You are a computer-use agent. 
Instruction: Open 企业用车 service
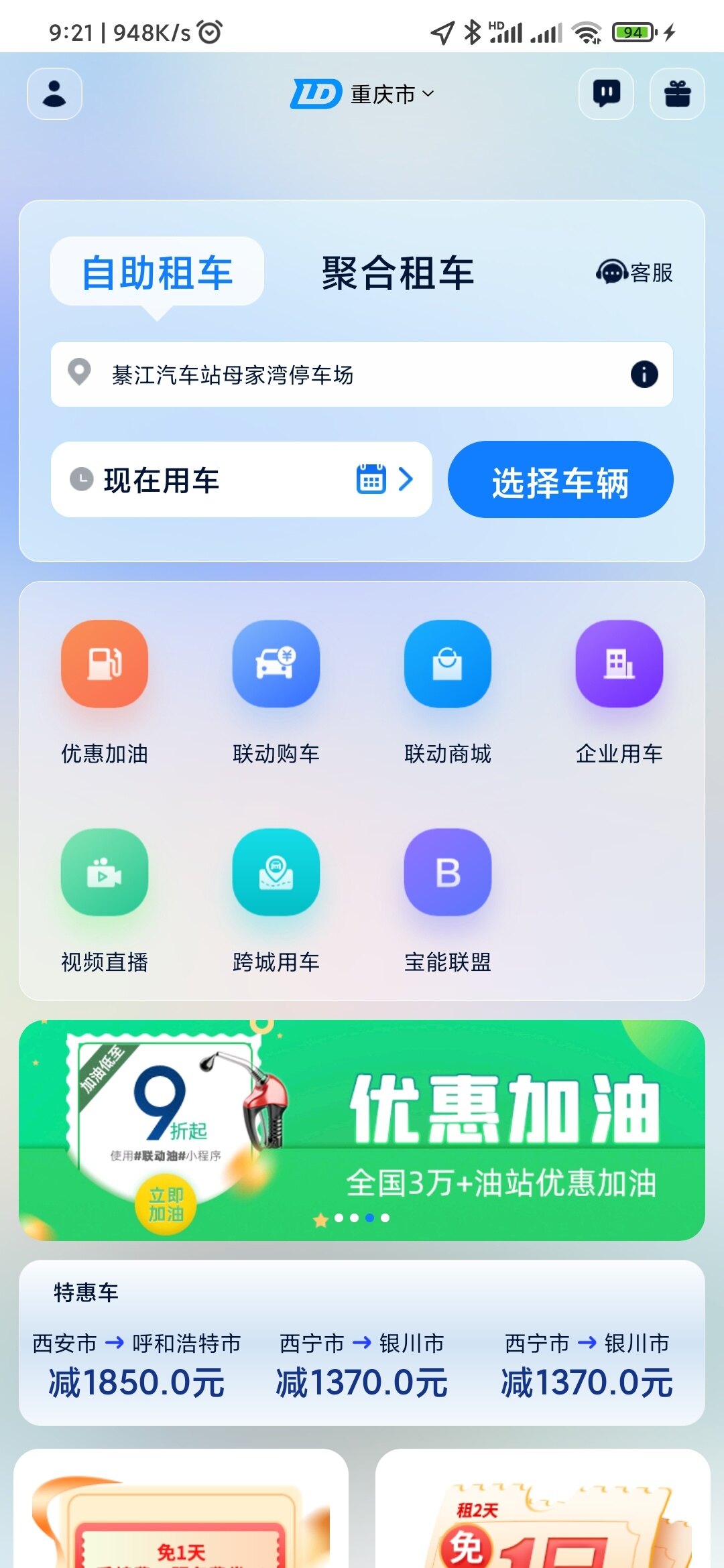[619, 692]
